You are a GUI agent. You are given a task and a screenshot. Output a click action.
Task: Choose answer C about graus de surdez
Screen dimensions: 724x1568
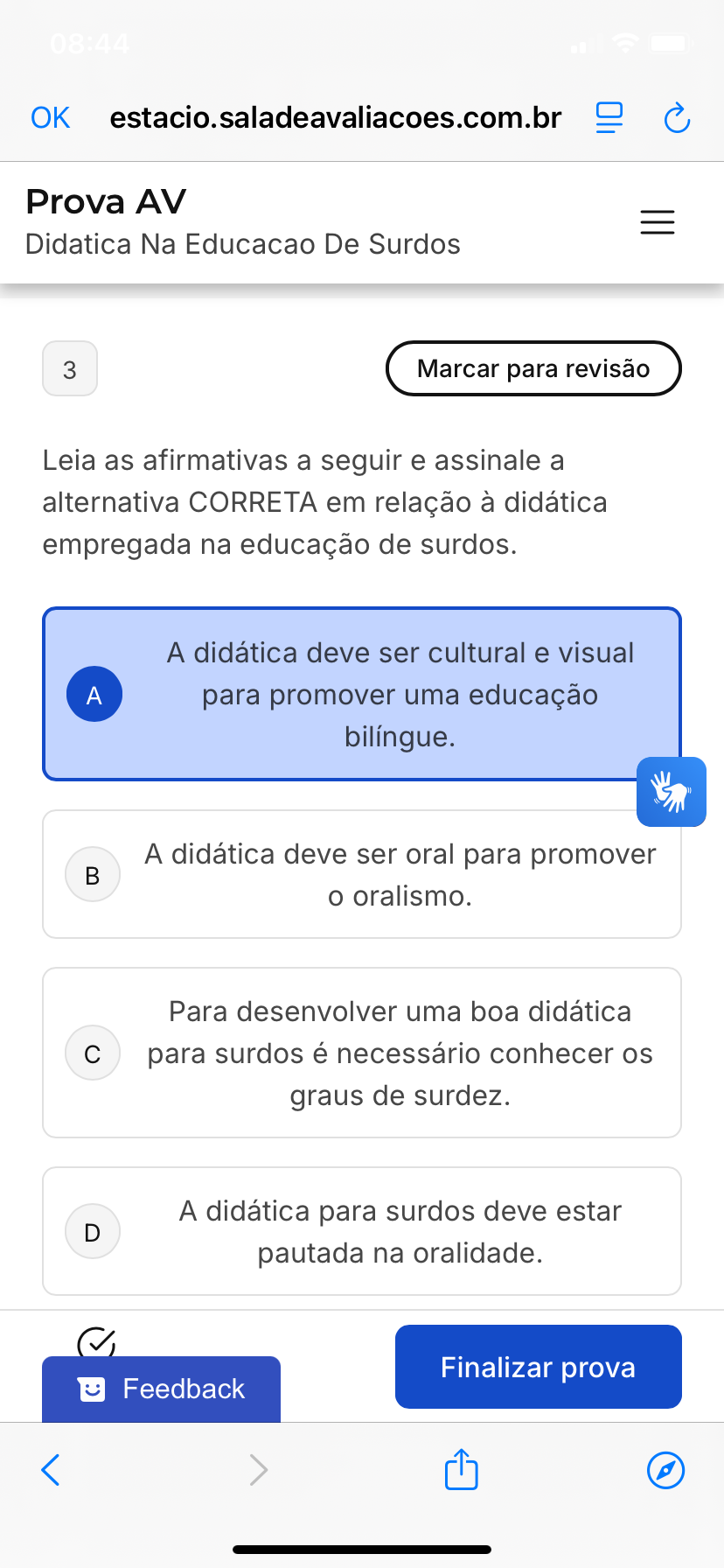pyautogui.click(x=362, y=1053)
